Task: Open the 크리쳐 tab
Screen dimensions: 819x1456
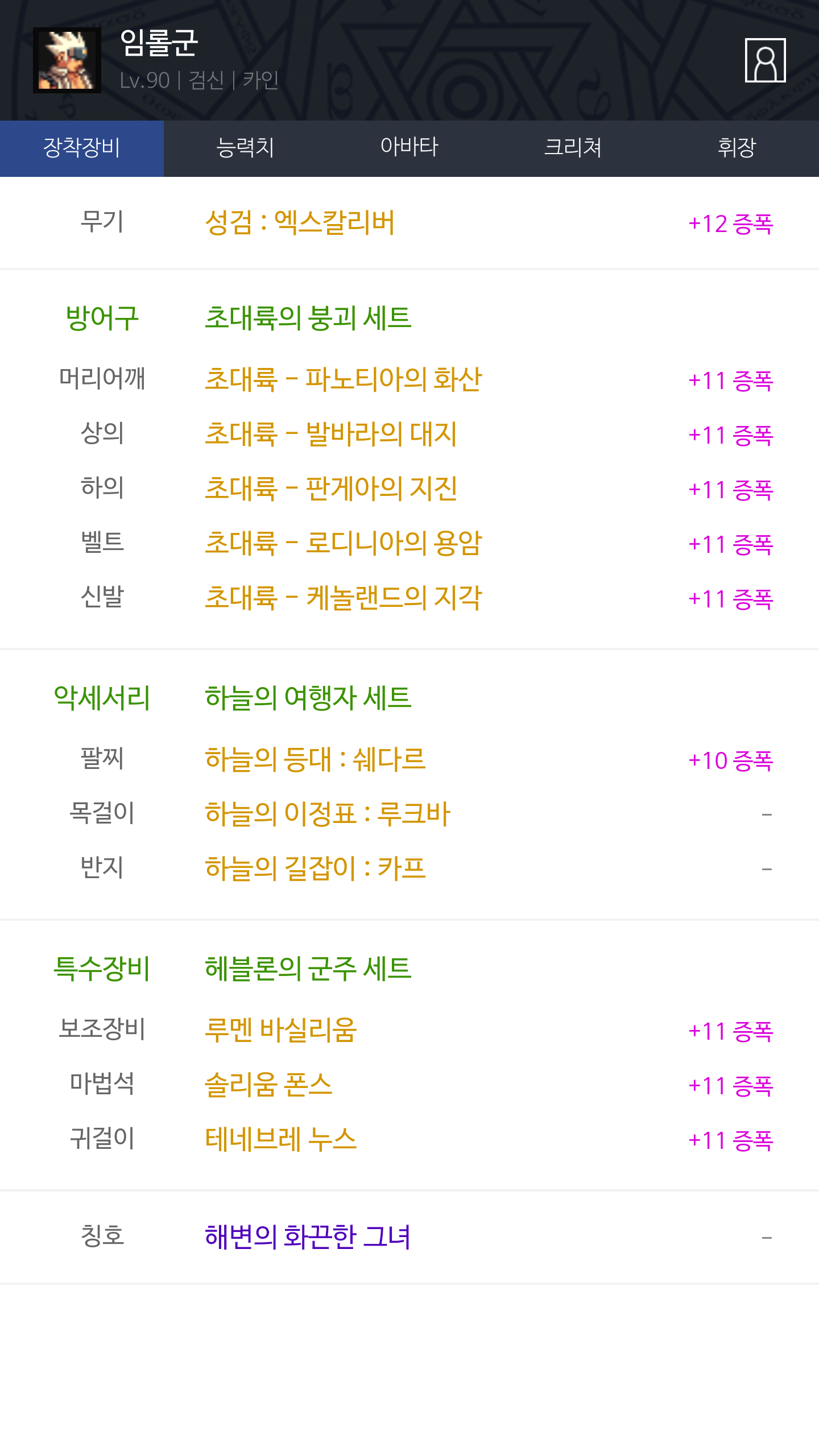Action: click(573, 148)
